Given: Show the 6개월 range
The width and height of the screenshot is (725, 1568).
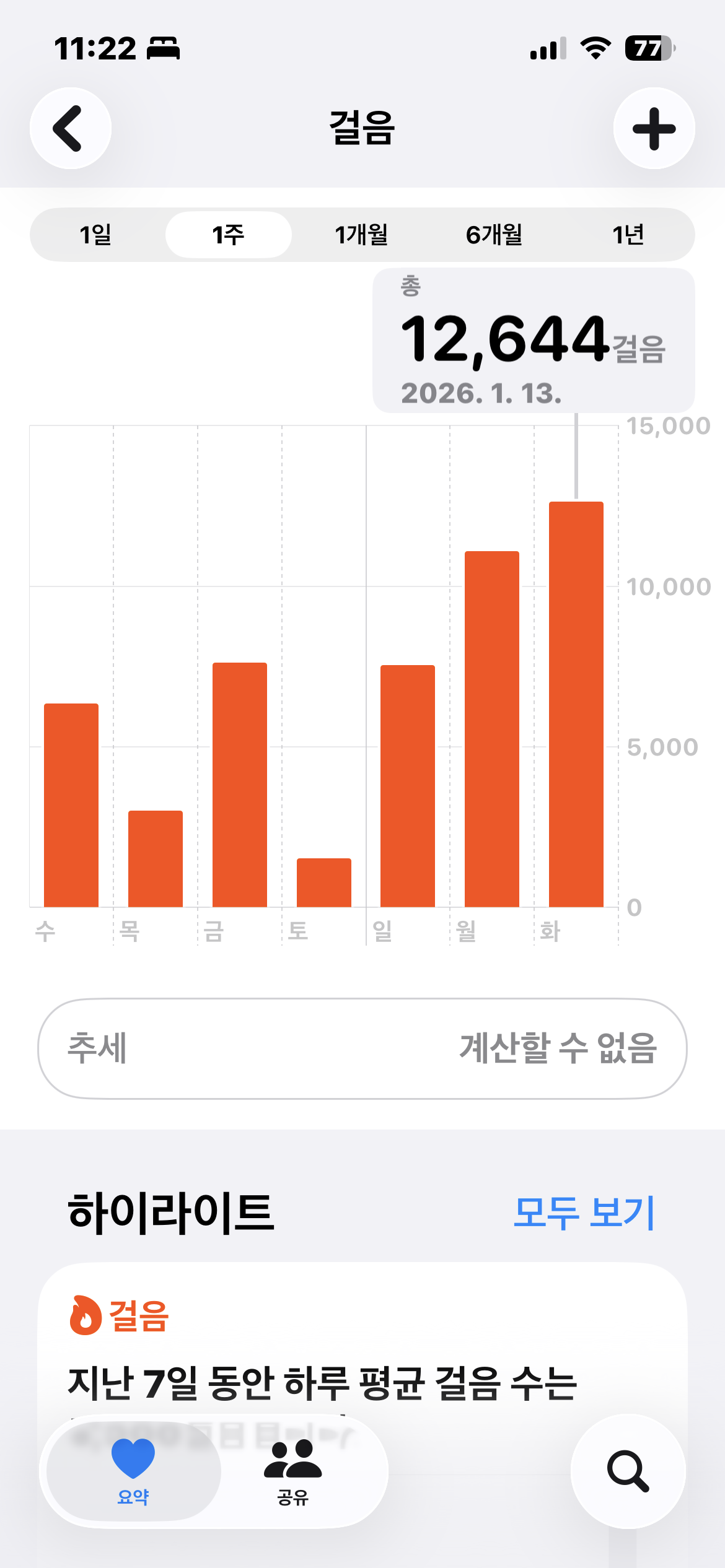Looking at the screenshot, I should 494,235.
